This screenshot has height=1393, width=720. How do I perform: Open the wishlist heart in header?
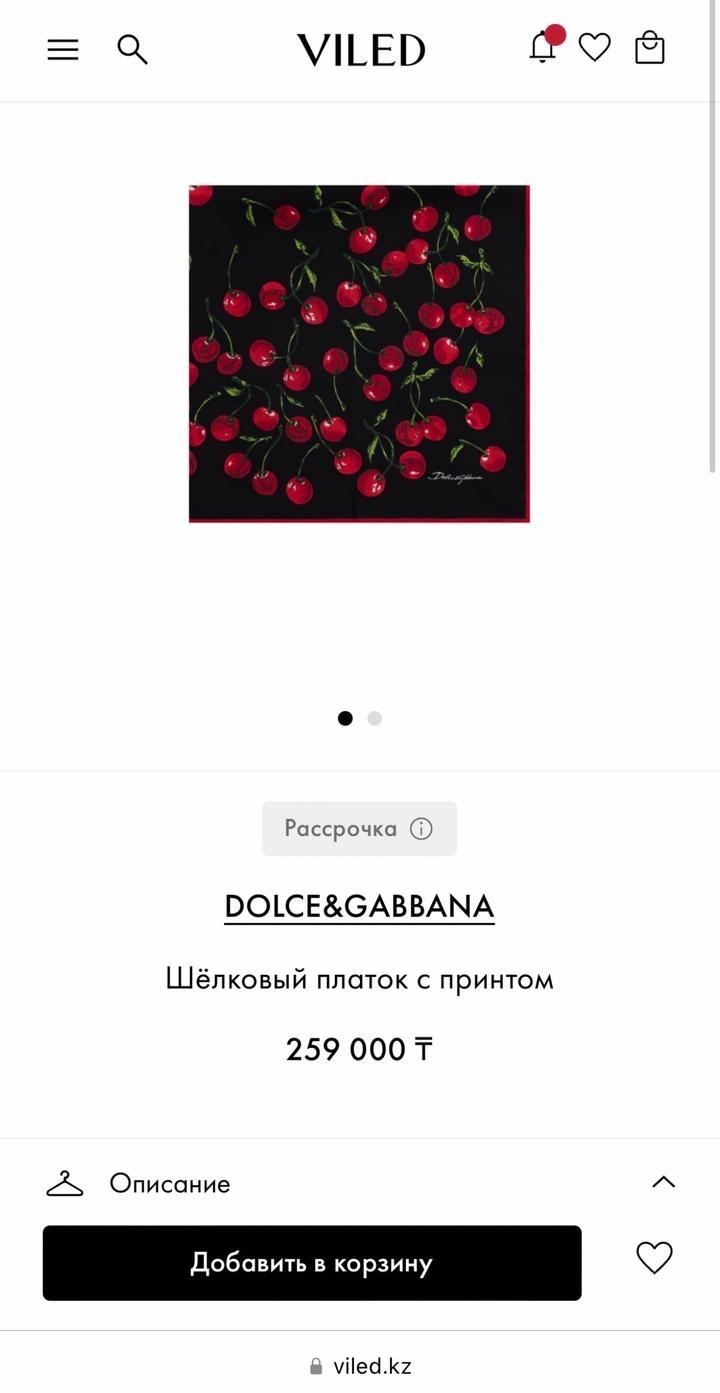click(x=595, y=47)
